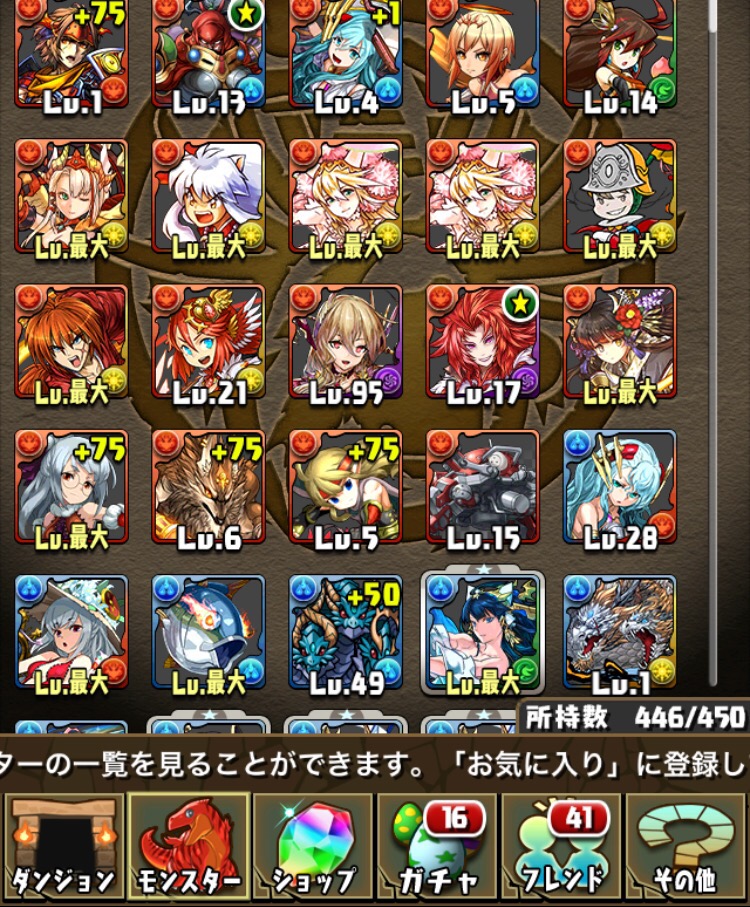Image resolution: width=750 pixels, height=907 pixels.
Task: Open the Lv.28 teal-haired monster card
Action: 620,488
